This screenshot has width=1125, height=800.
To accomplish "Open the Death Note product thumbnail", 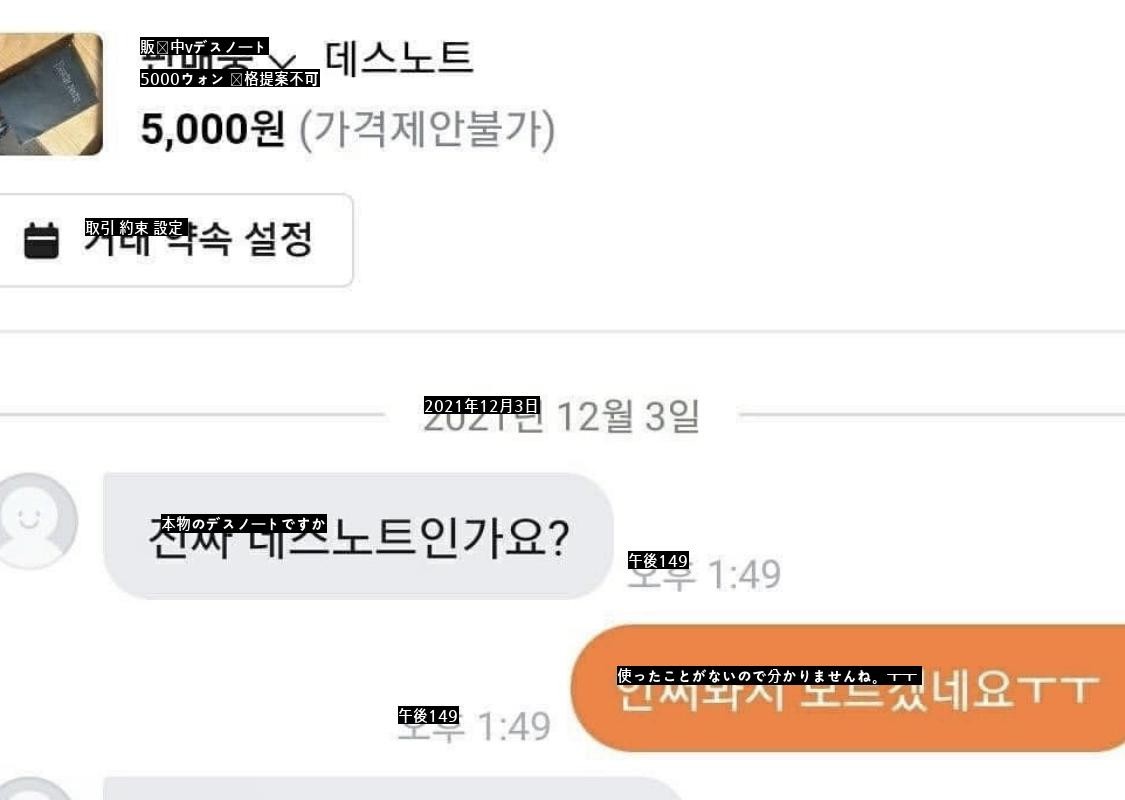I will point(48,93).
